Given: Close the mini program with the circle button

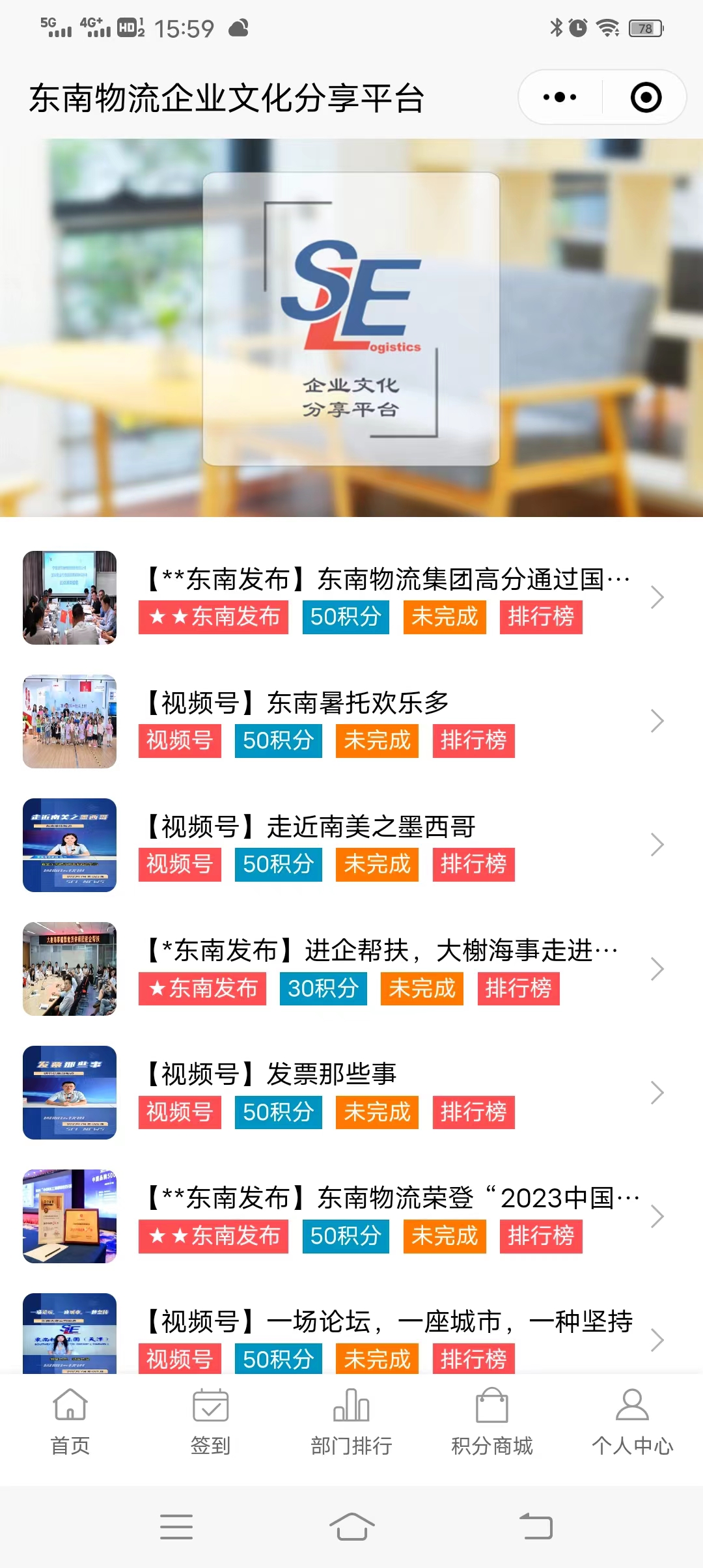Looking at the screenshot, I should tap(646, 98).
